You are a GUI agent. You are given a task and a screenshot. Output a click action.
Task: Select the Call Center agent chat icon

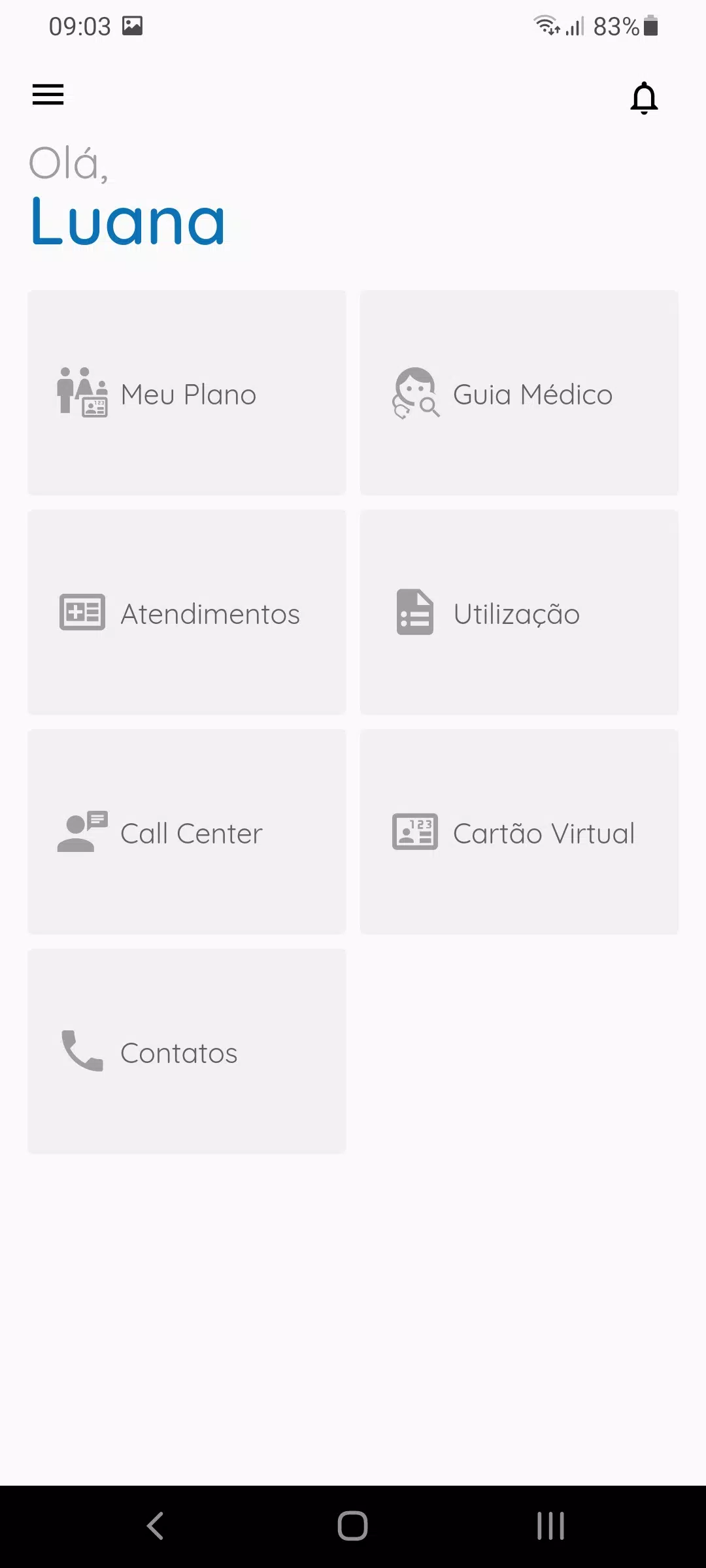click(80, 832)
